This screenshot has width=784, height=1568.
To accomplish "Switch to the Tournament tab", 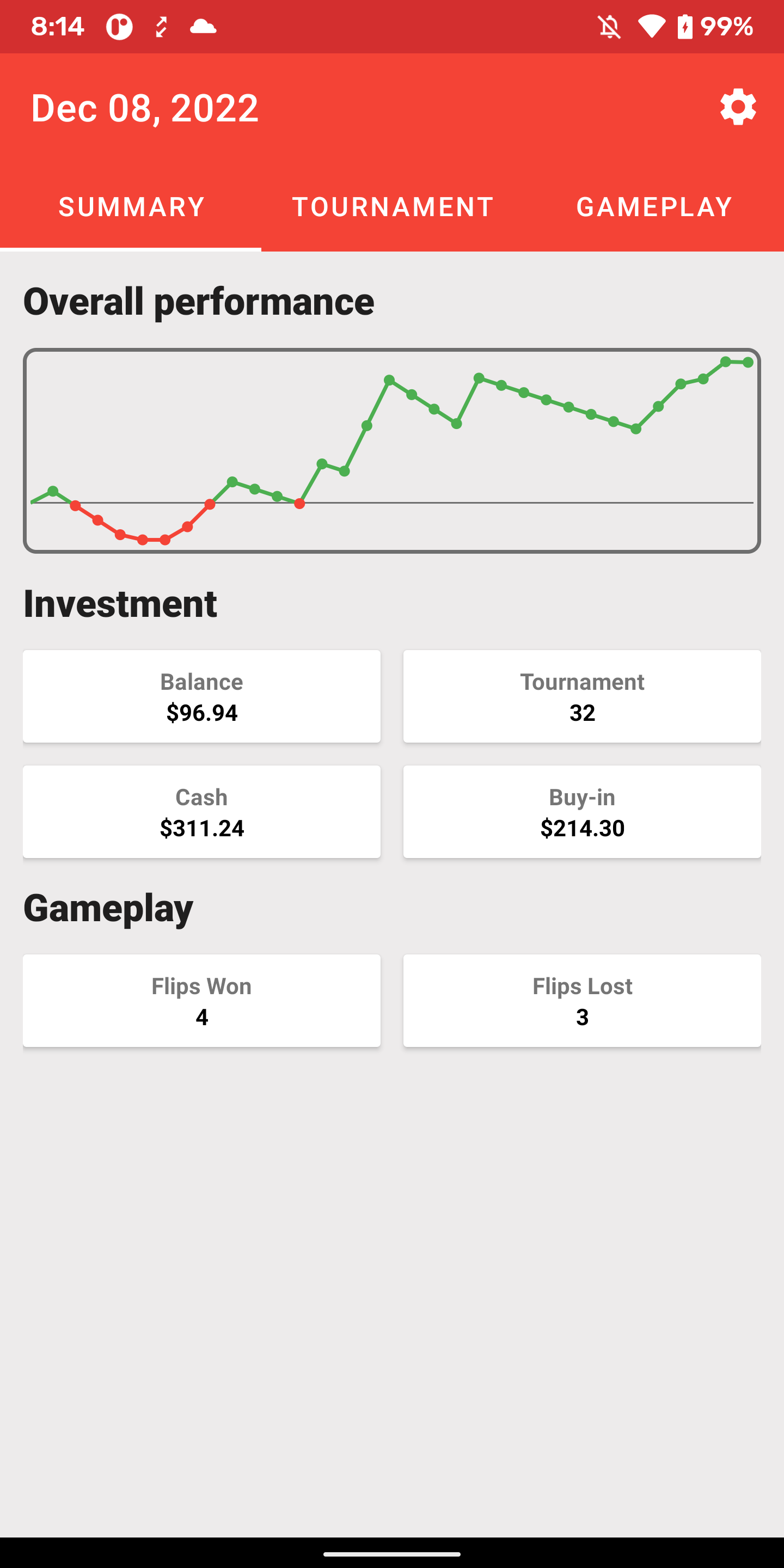I will click(x=393, y=207).
